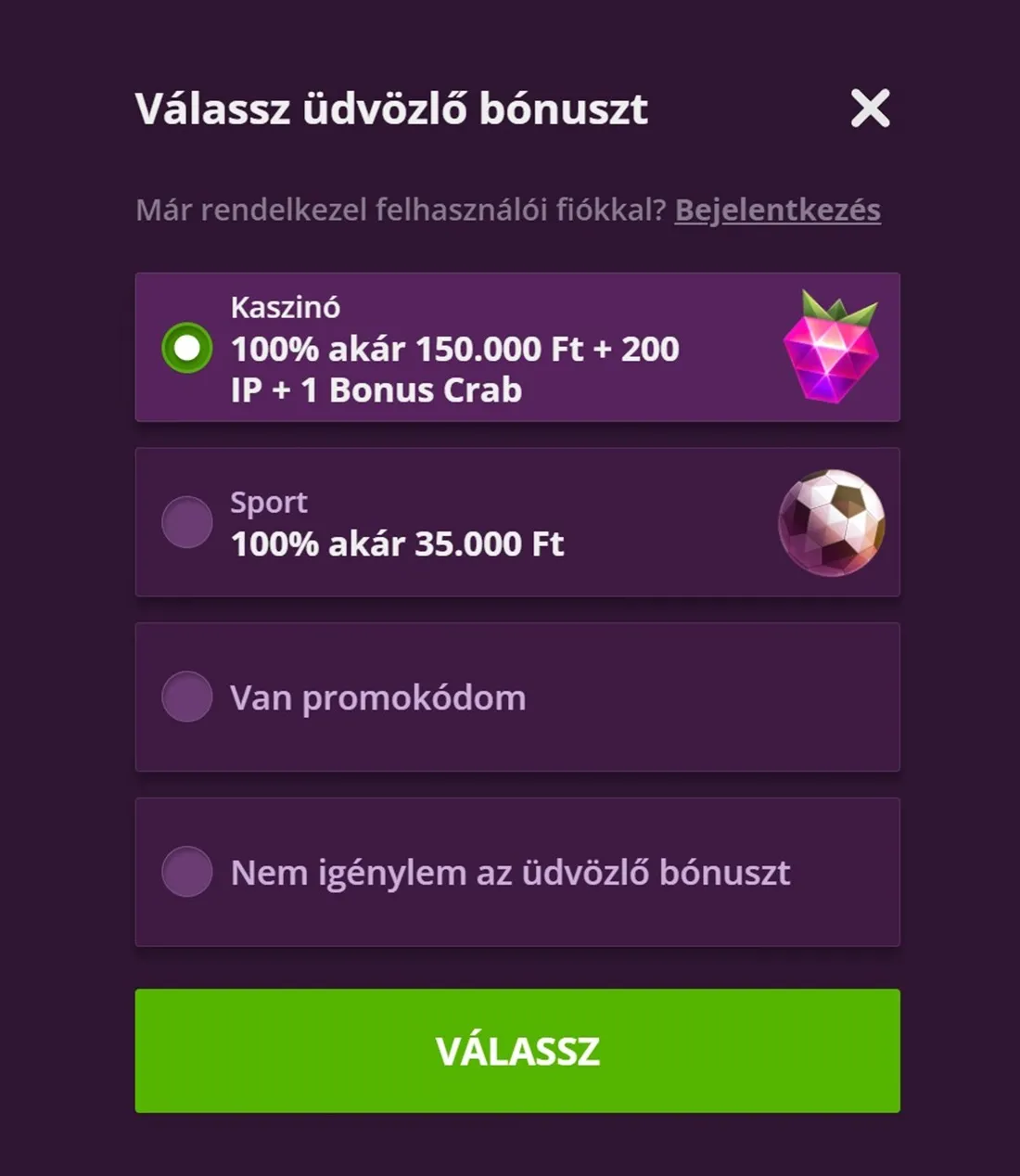Pick Nem igénylem az üdvözlő bónuszt

coord(187,872)
